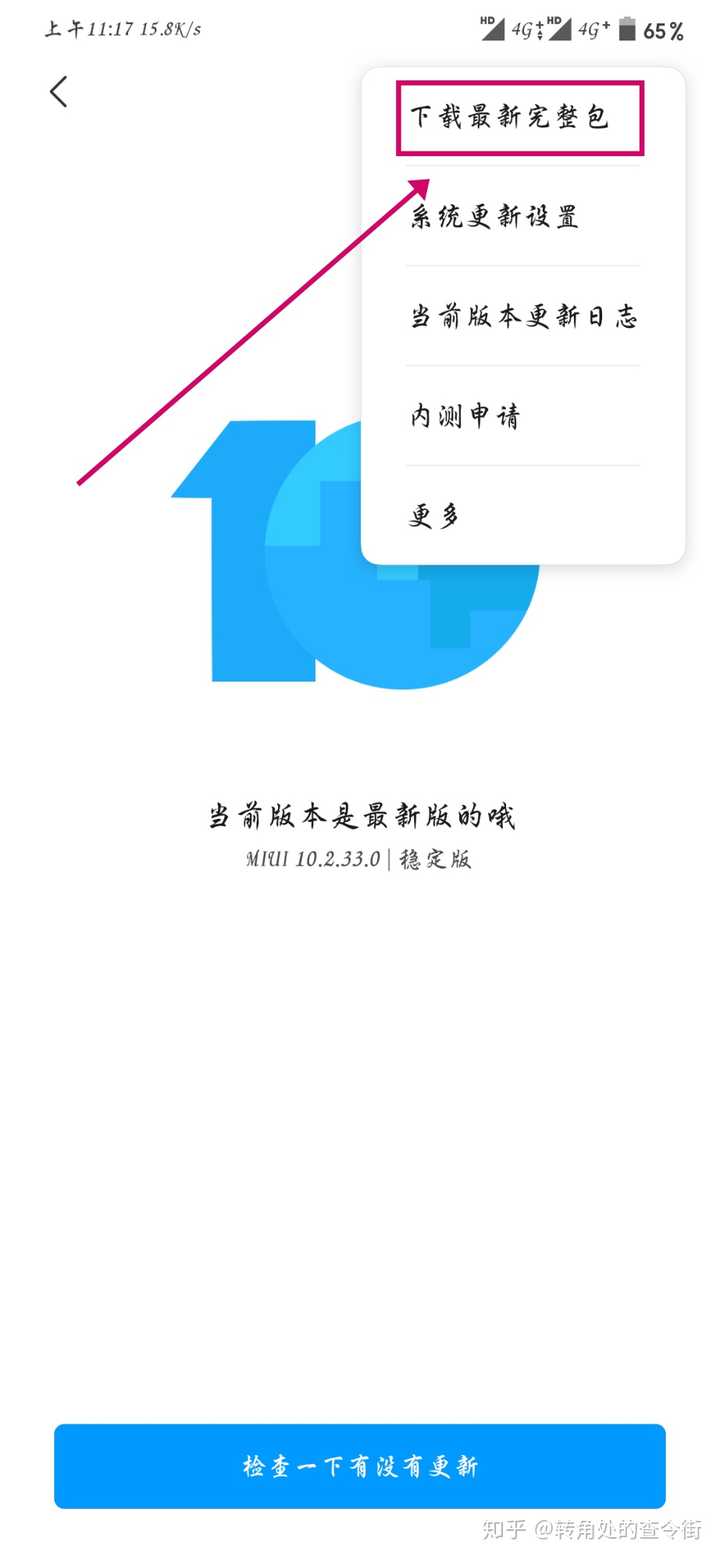720x1559 pixels.
Task: Go back with the top-left arrow
Action: (x=59, y=92)
